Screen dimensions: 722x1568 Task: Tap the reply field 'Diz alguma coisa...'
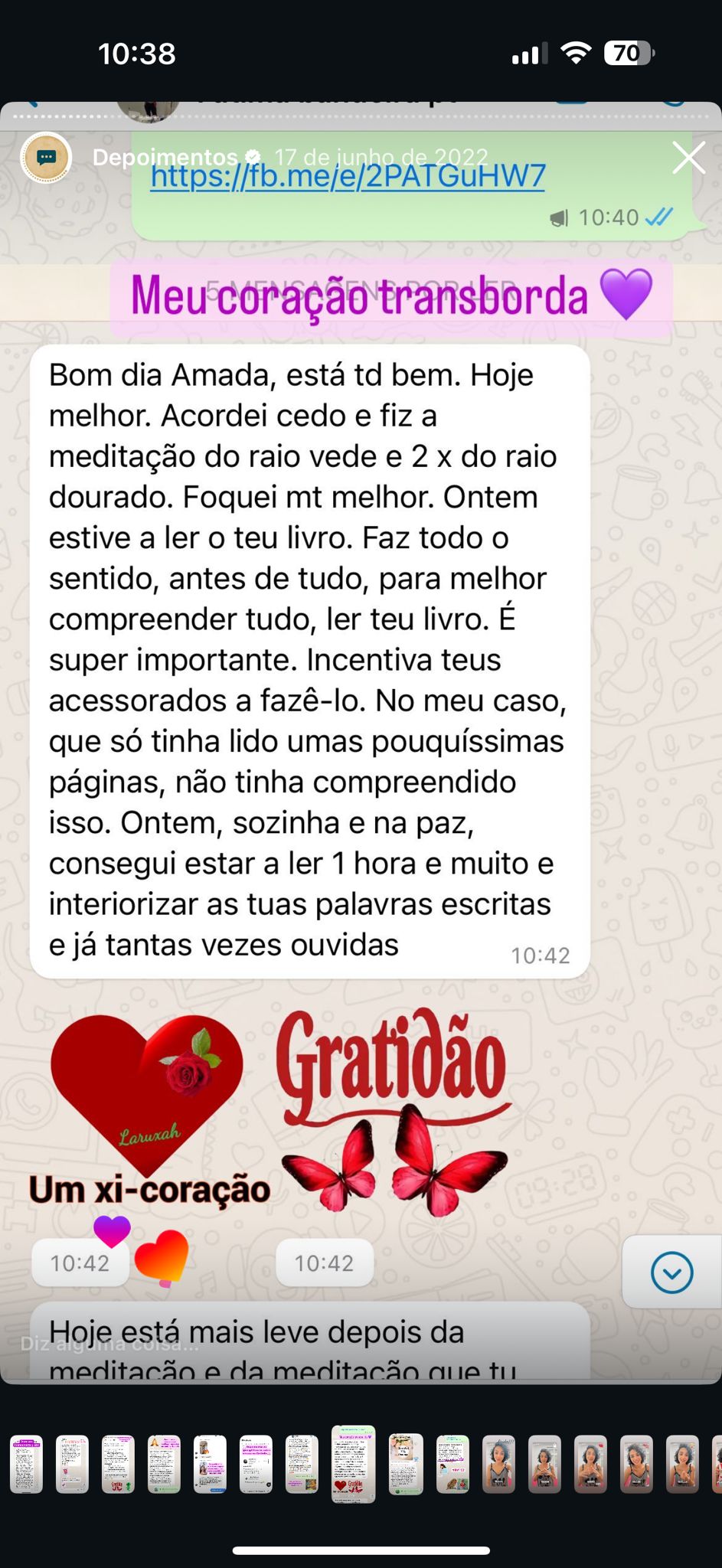(x=230, y=1344)
